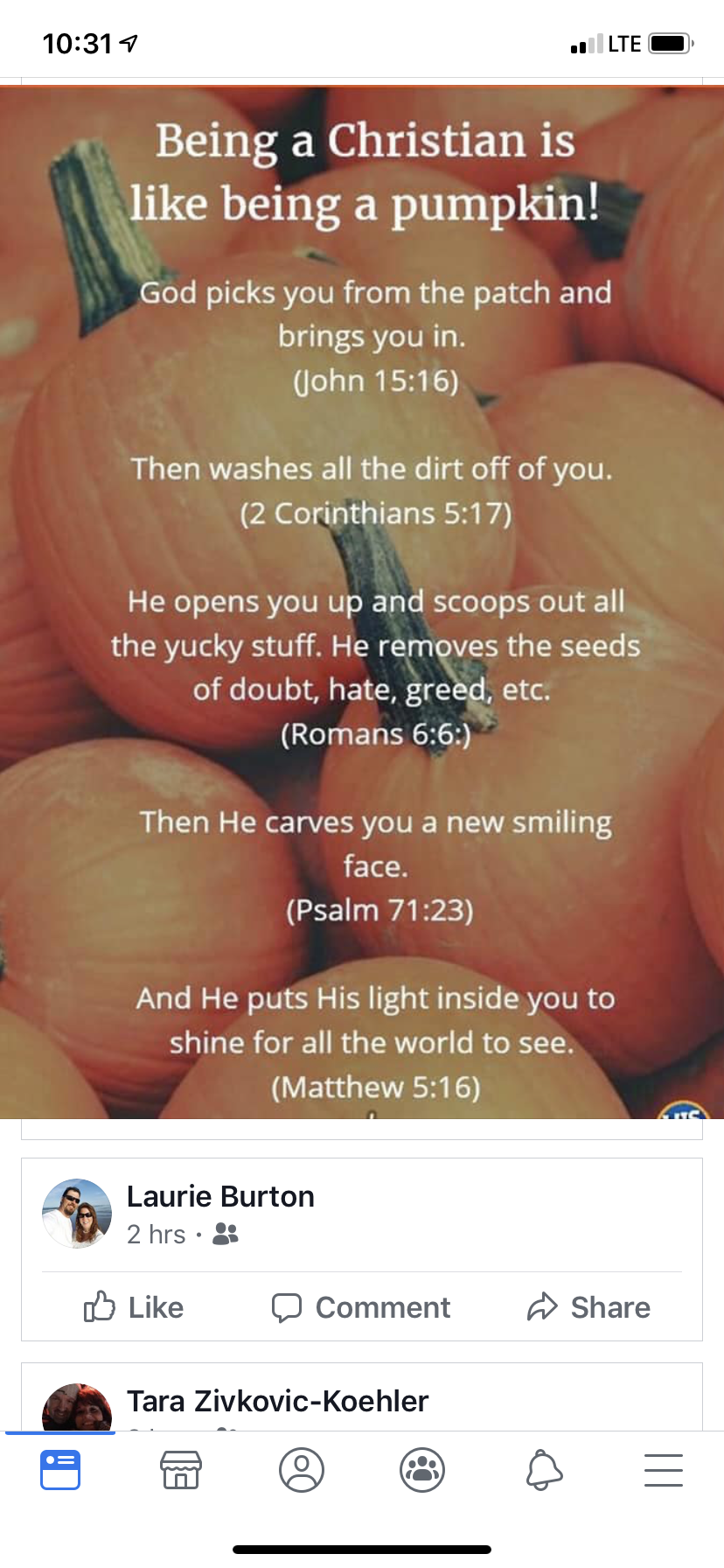Viewport: 724px width, 1568px height.
Task: Open the hamburger menu tab
Action: tap(664, 1470)
